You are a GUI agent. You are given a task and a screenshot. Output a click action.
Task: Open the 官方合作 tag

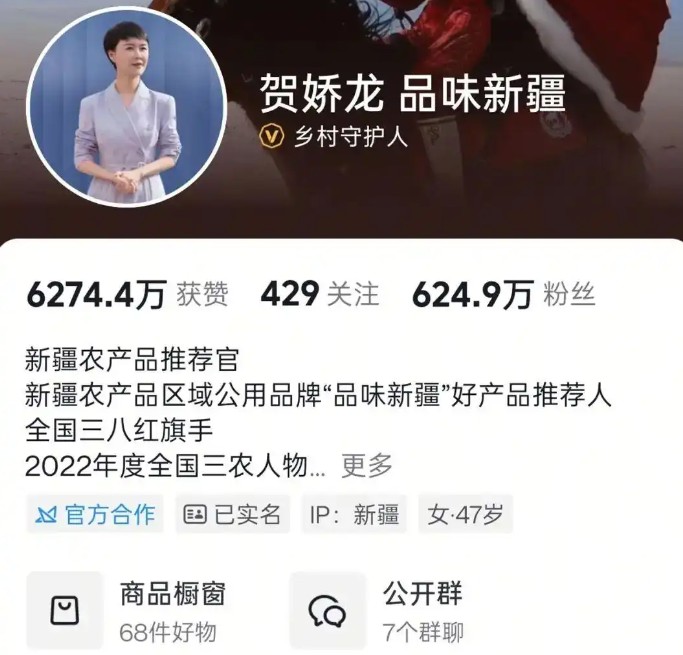tap(95, 514)
